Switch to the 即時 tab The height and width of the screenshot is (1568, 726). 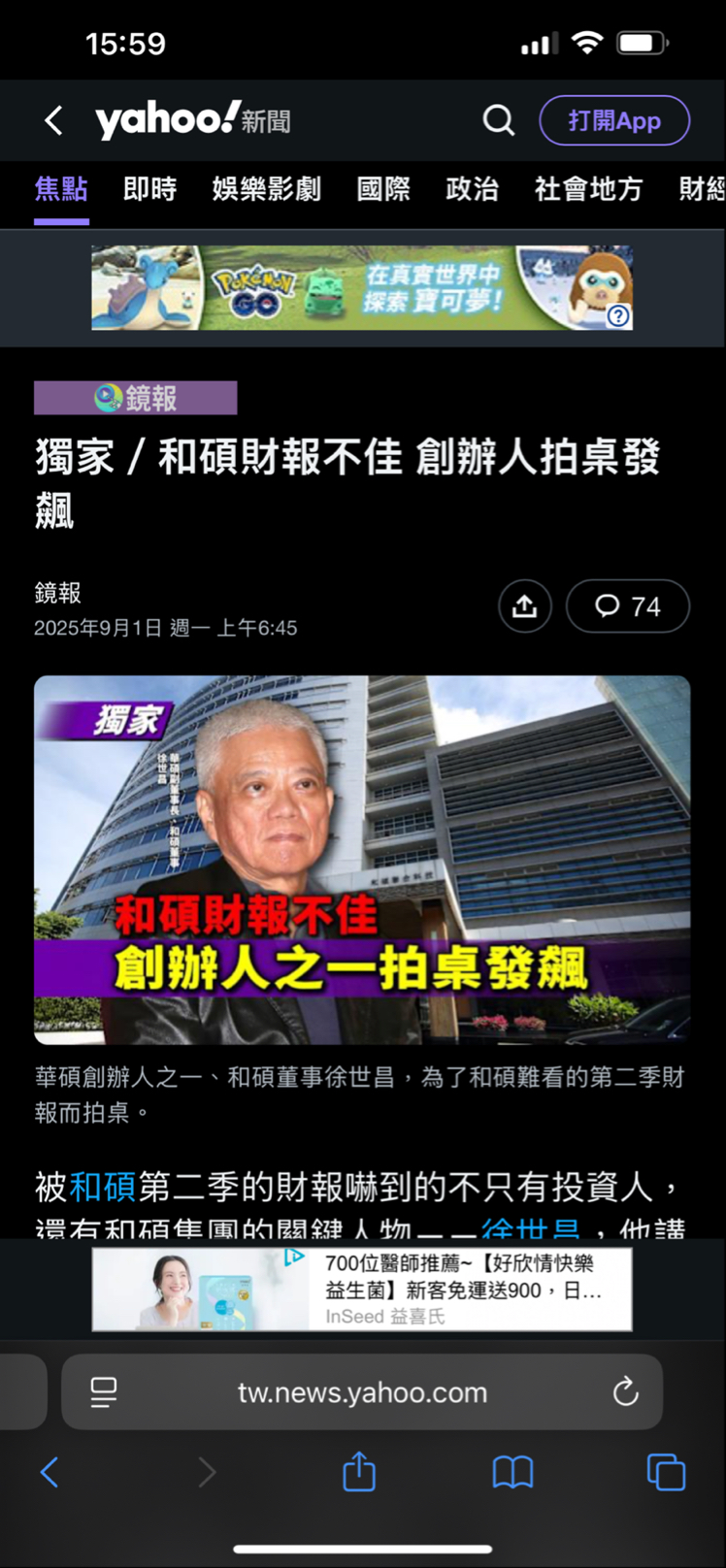pos(149,188)
